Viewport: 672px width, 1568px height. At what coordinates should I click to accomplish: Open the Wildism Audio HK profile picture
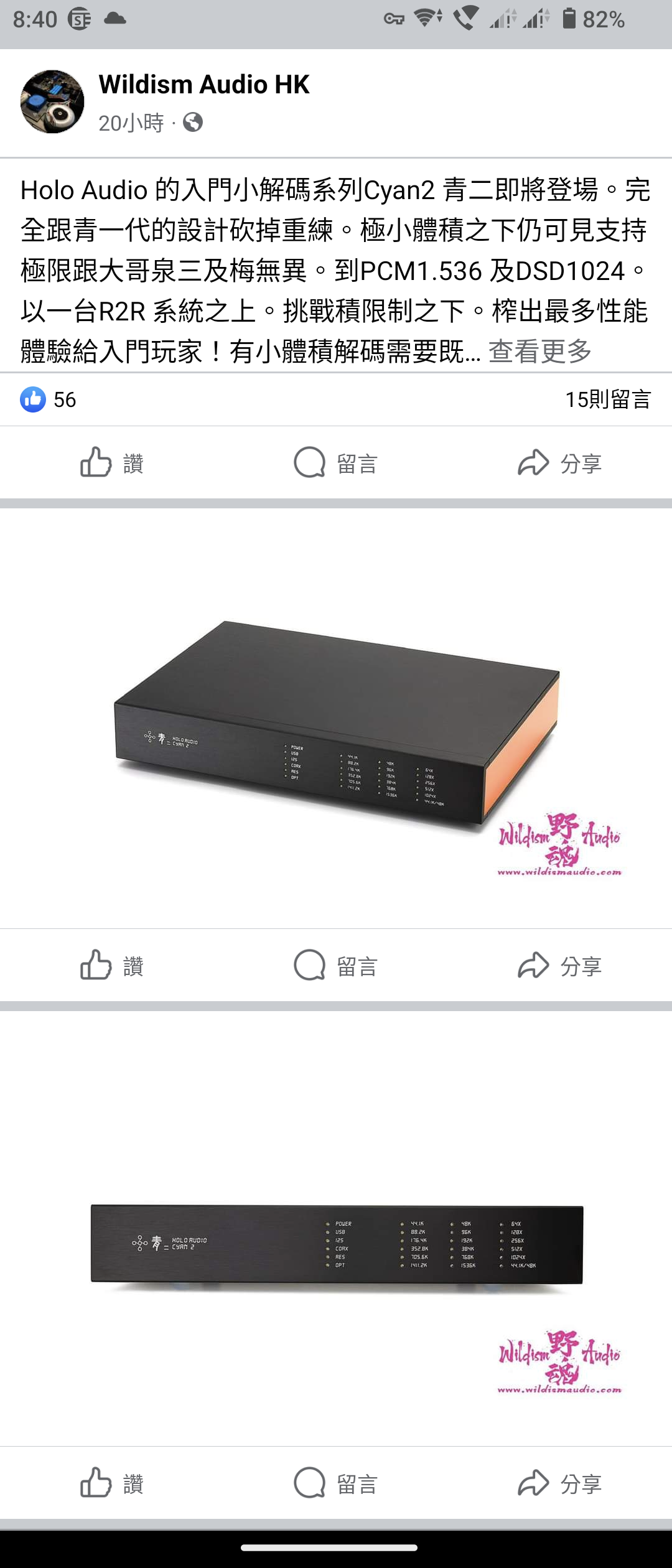52,101
